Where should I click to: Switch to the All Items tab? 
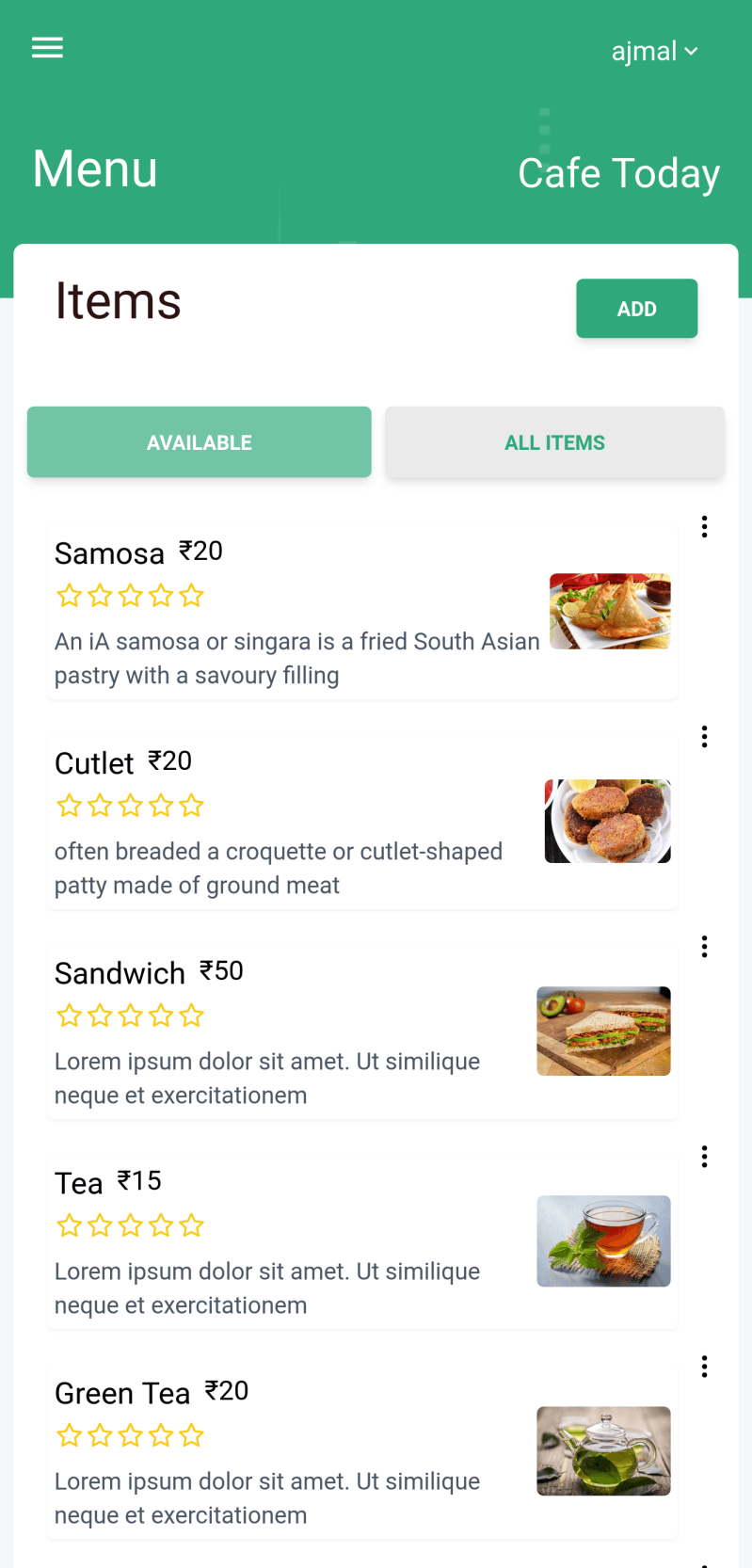coord(554,442)
